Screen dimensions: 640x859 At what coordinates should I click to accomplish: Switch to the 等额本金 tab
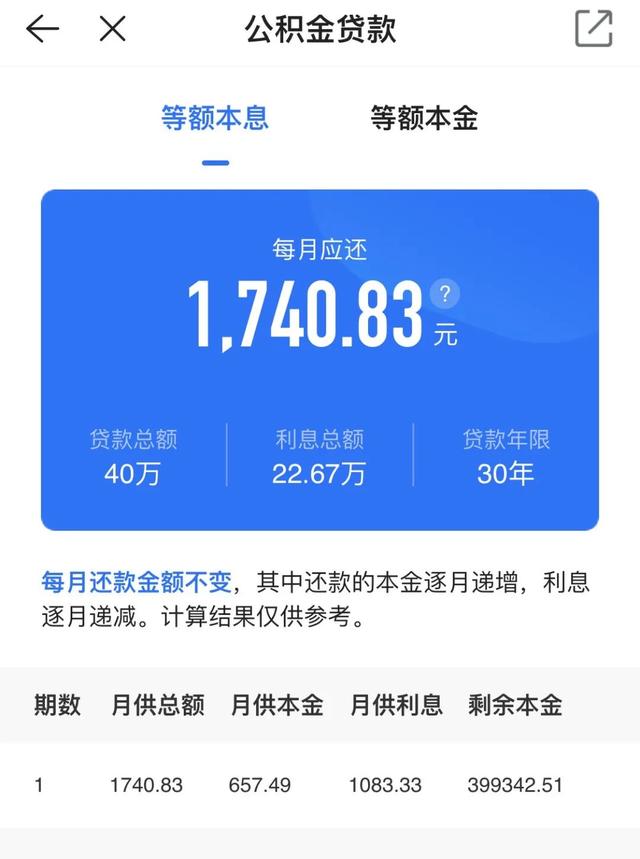(x=424, y=118)
